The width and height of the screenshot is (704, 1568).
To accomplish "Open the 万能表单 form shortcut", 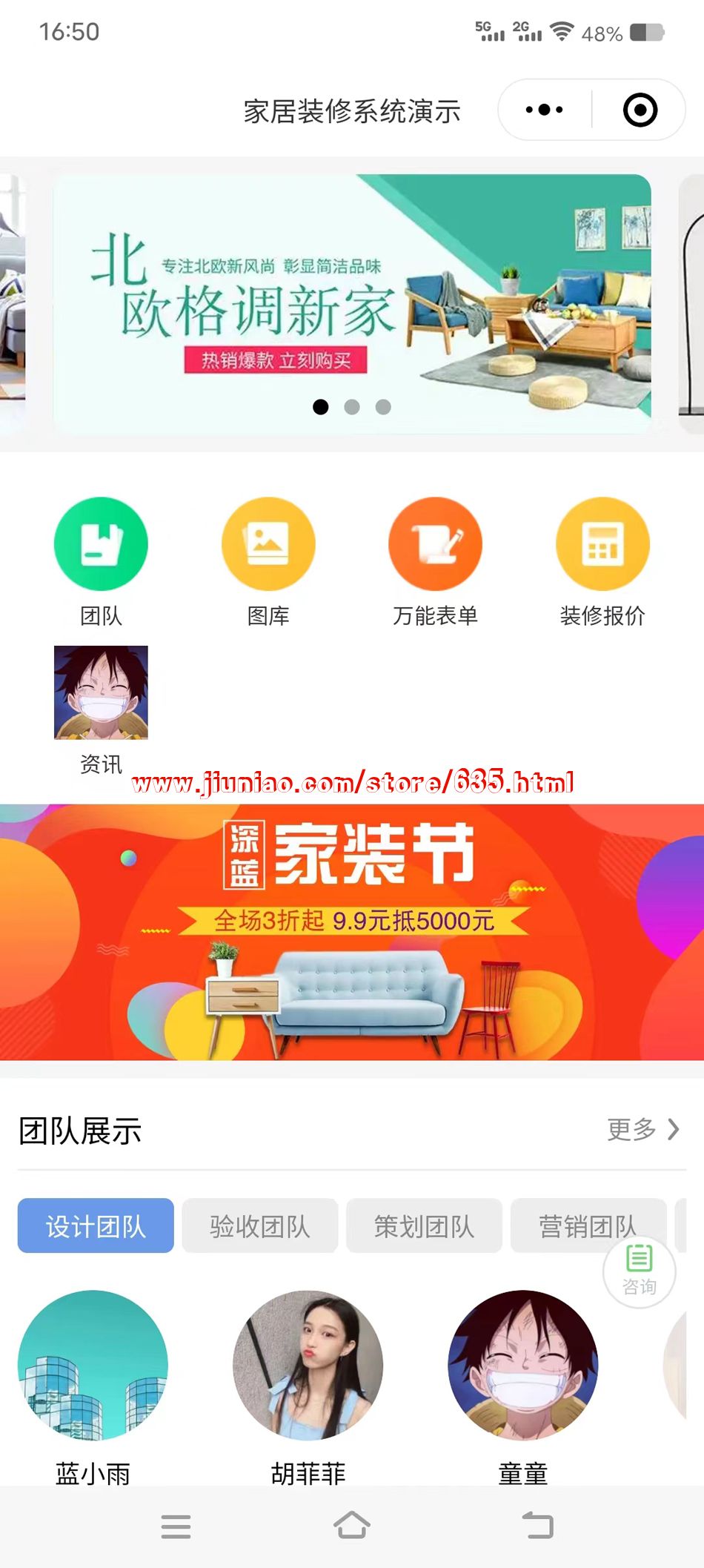I will pos(435,544).
